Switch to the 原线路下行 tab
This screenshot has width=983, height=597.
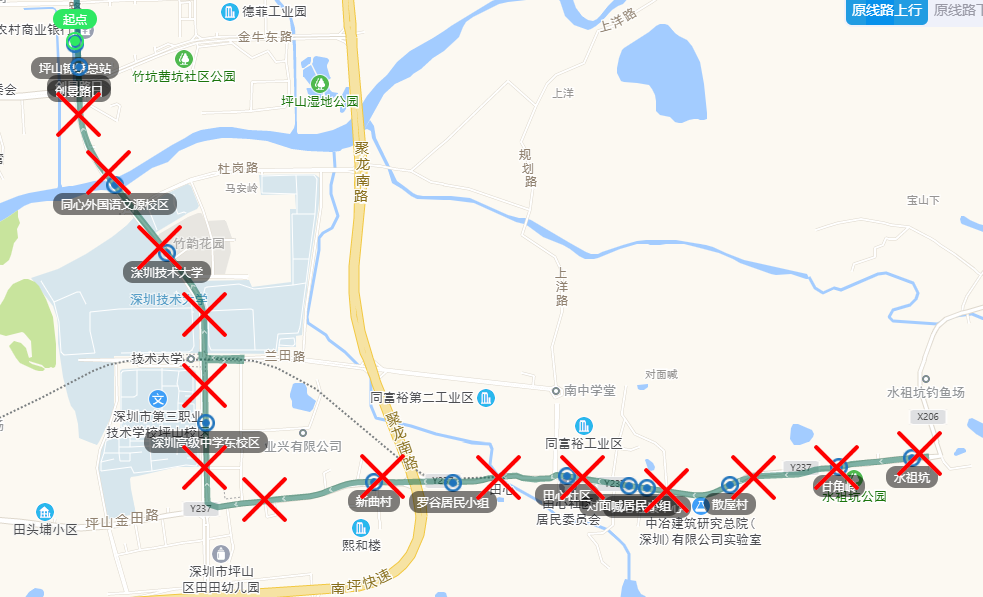(x=956, y=11)
